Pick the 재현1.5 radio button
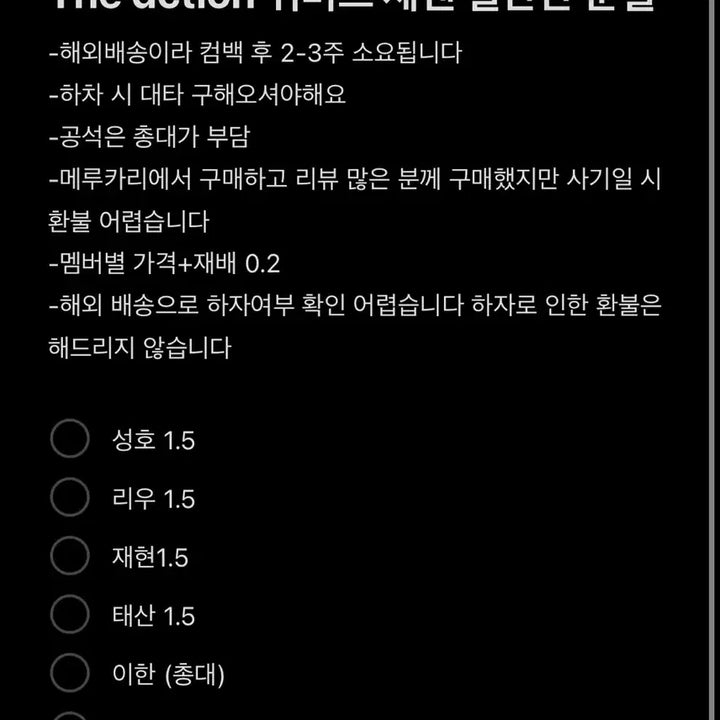Screen dimensions: 720x720 click(70, 557)
